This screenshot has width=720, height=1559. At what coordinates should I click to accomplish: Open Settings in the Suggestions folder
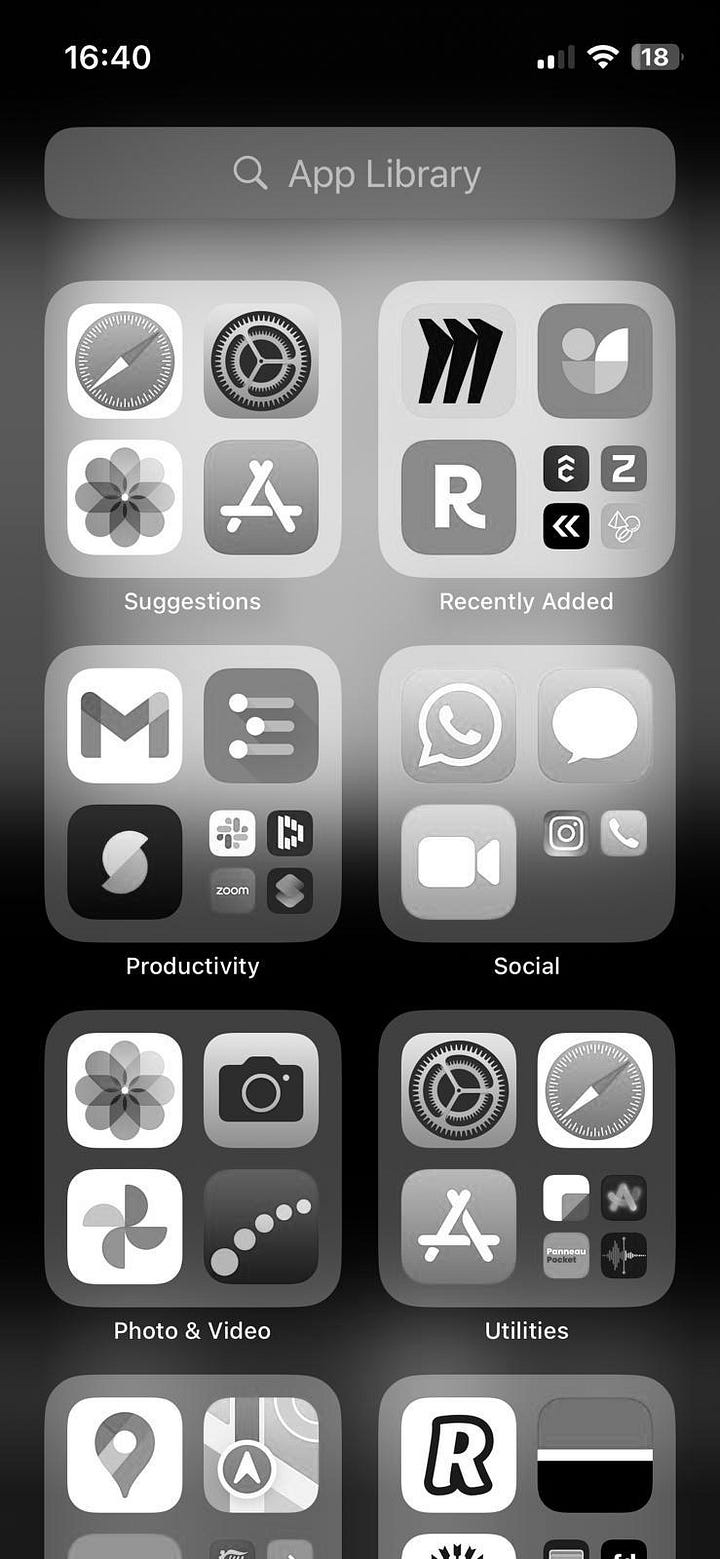coord(261,361)
